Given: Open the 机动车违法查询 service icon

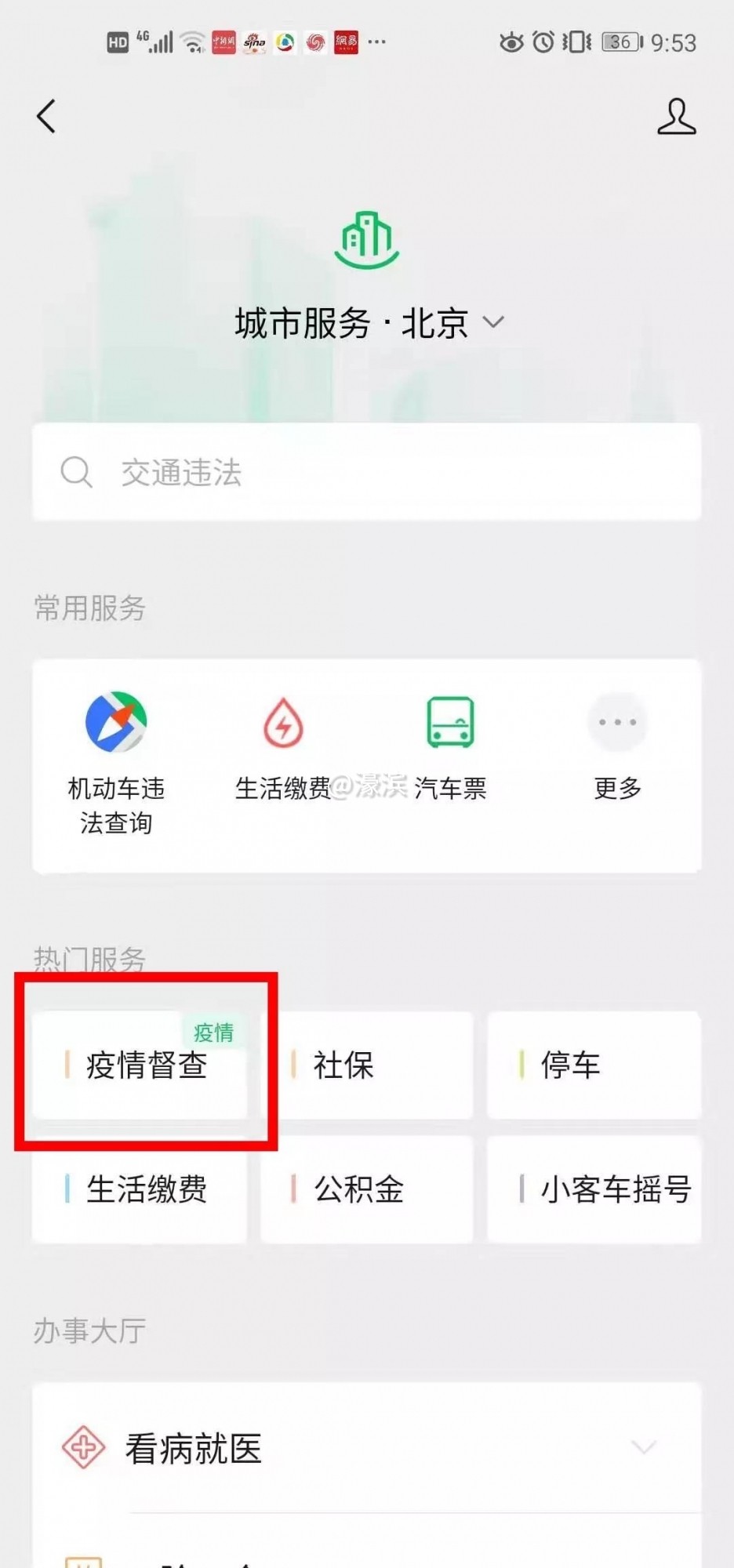Looking at the screenshot, I should click(118, 722).
